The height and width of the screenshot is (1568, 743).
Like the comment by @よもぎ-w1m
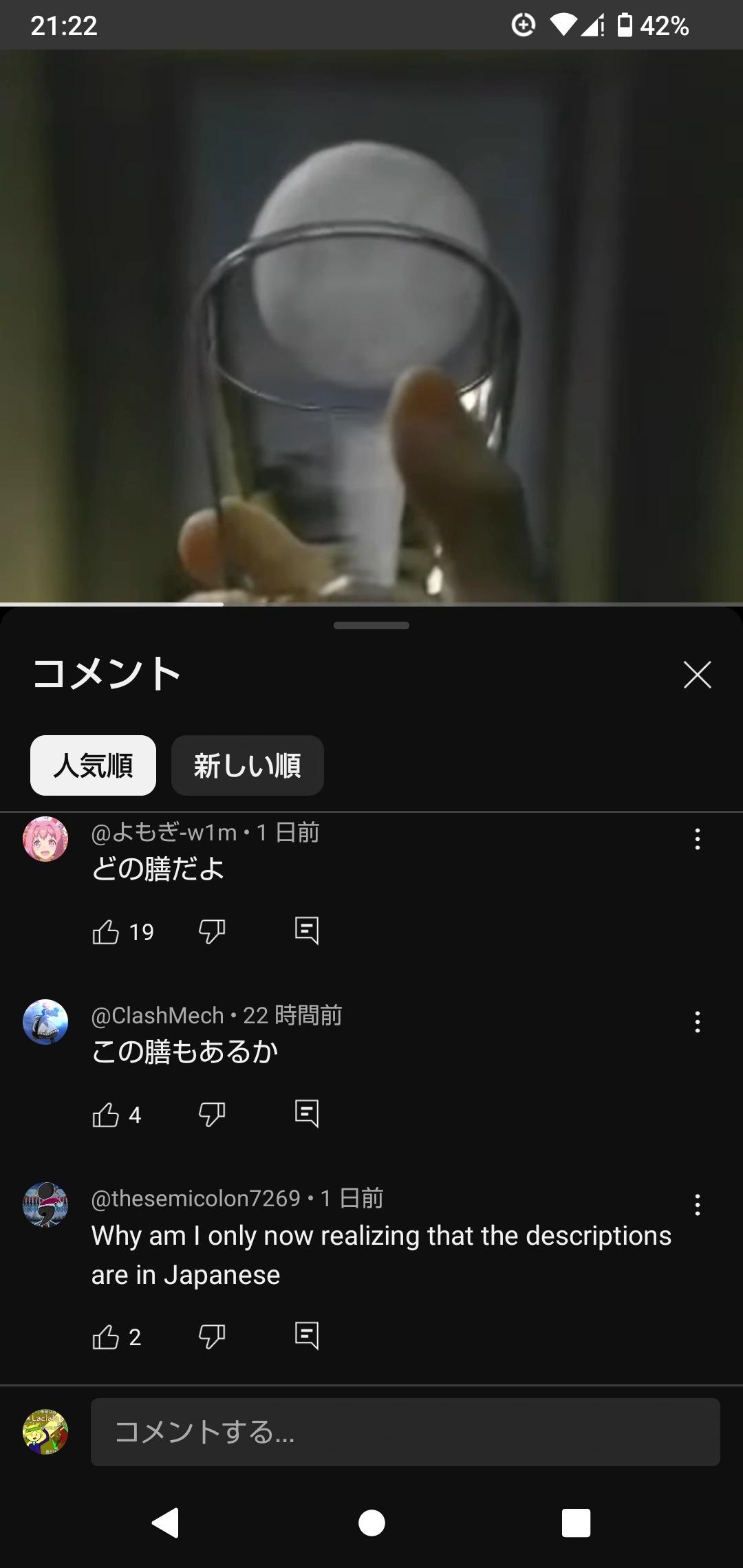coord(106,932)
